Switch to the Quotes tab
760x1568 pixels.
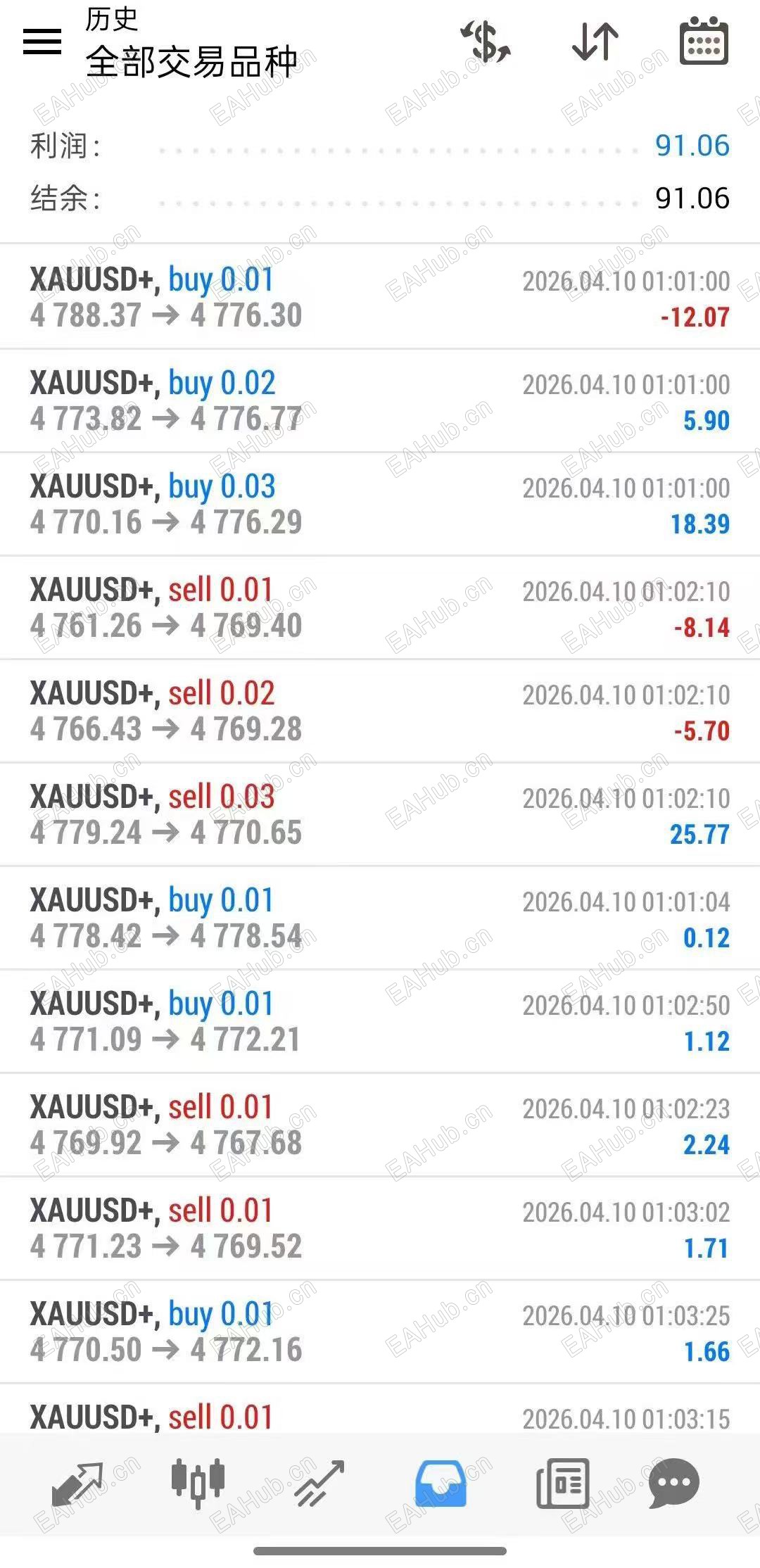pos(77,1484)
